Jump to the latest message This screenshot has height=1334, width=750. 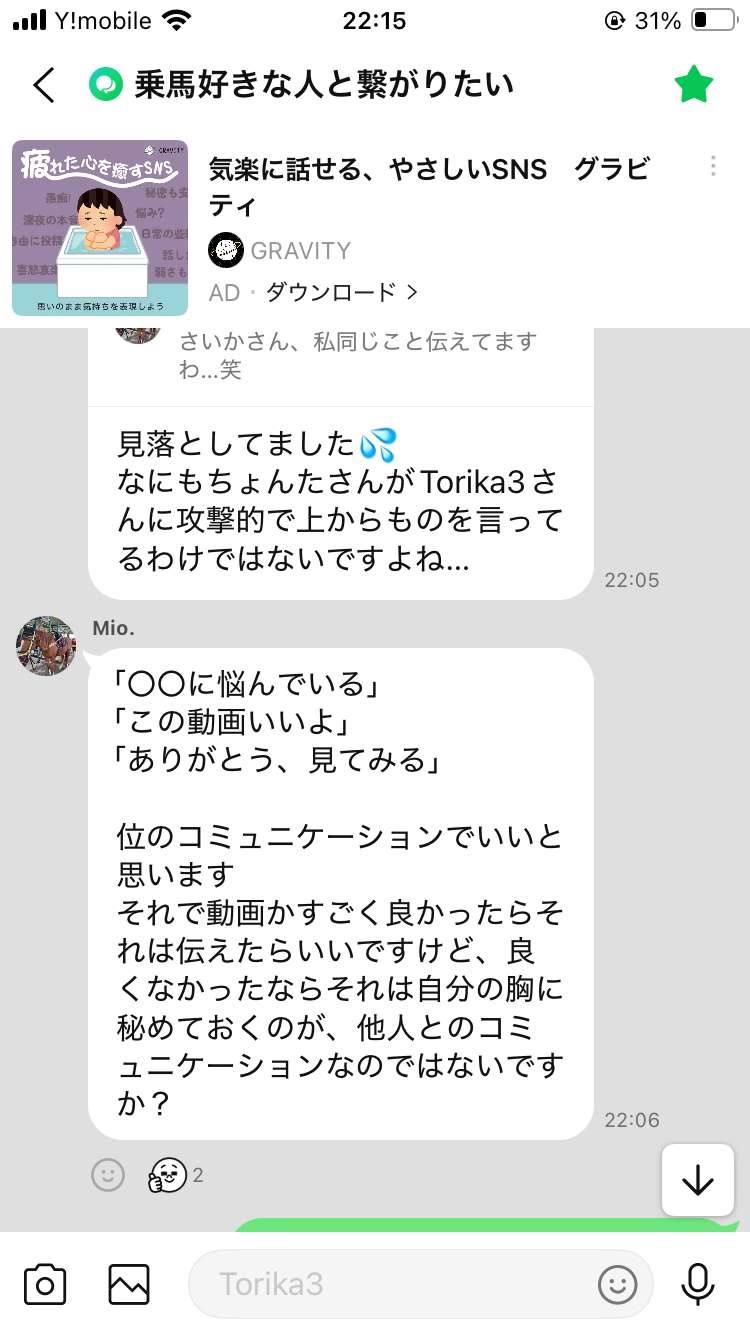(x=697, y=1181)
